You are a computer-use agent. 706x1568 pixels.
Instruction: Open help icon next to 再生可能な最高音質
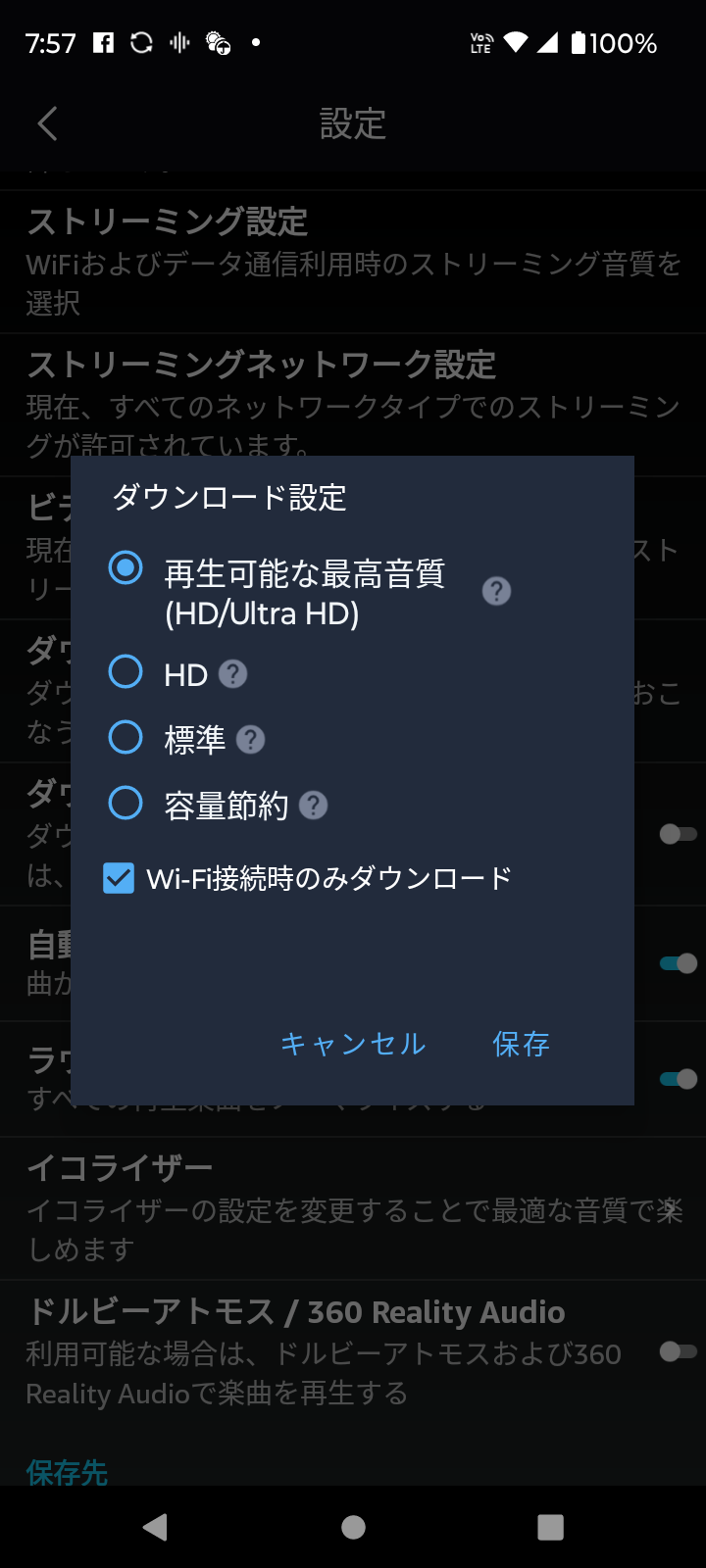496,591
